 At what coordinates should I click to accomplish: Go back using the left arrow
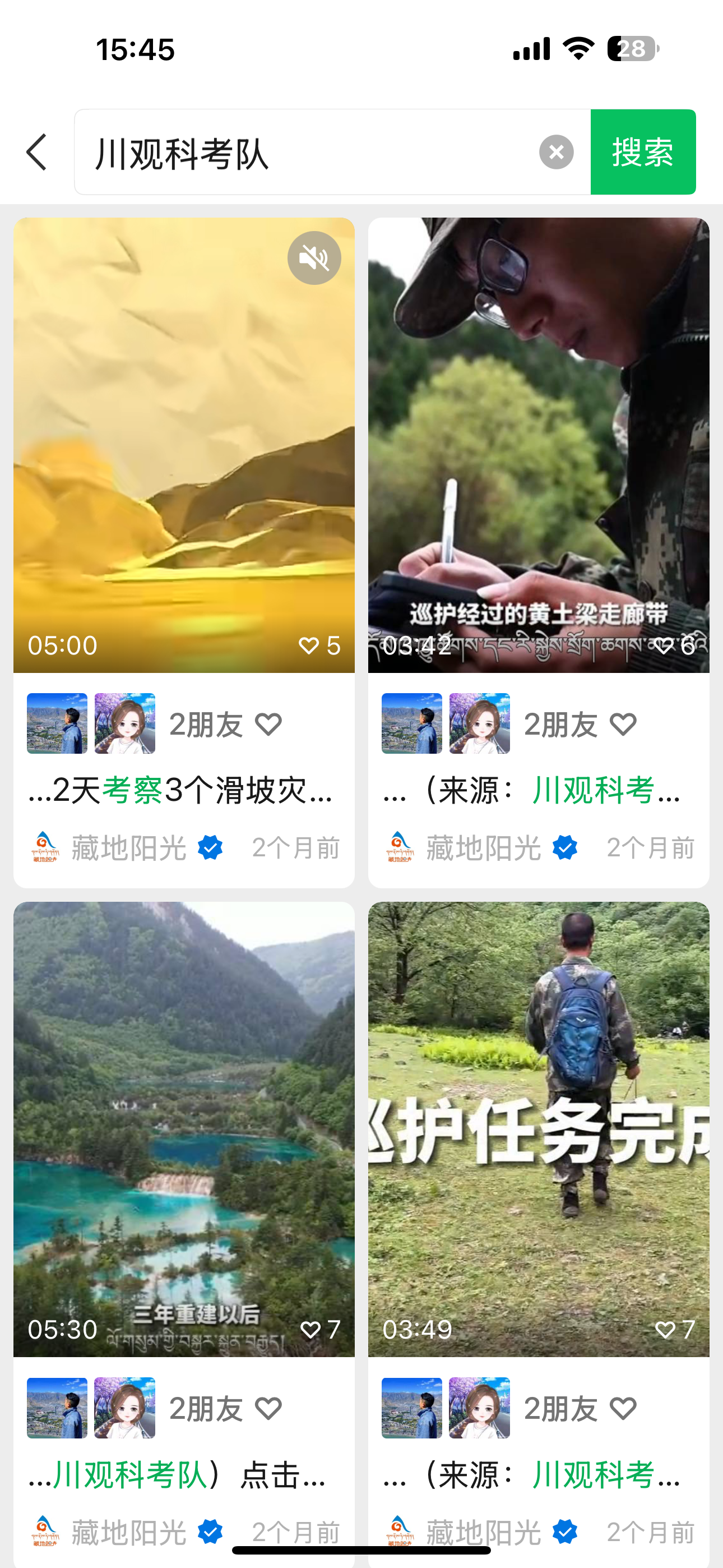[36, 152]
